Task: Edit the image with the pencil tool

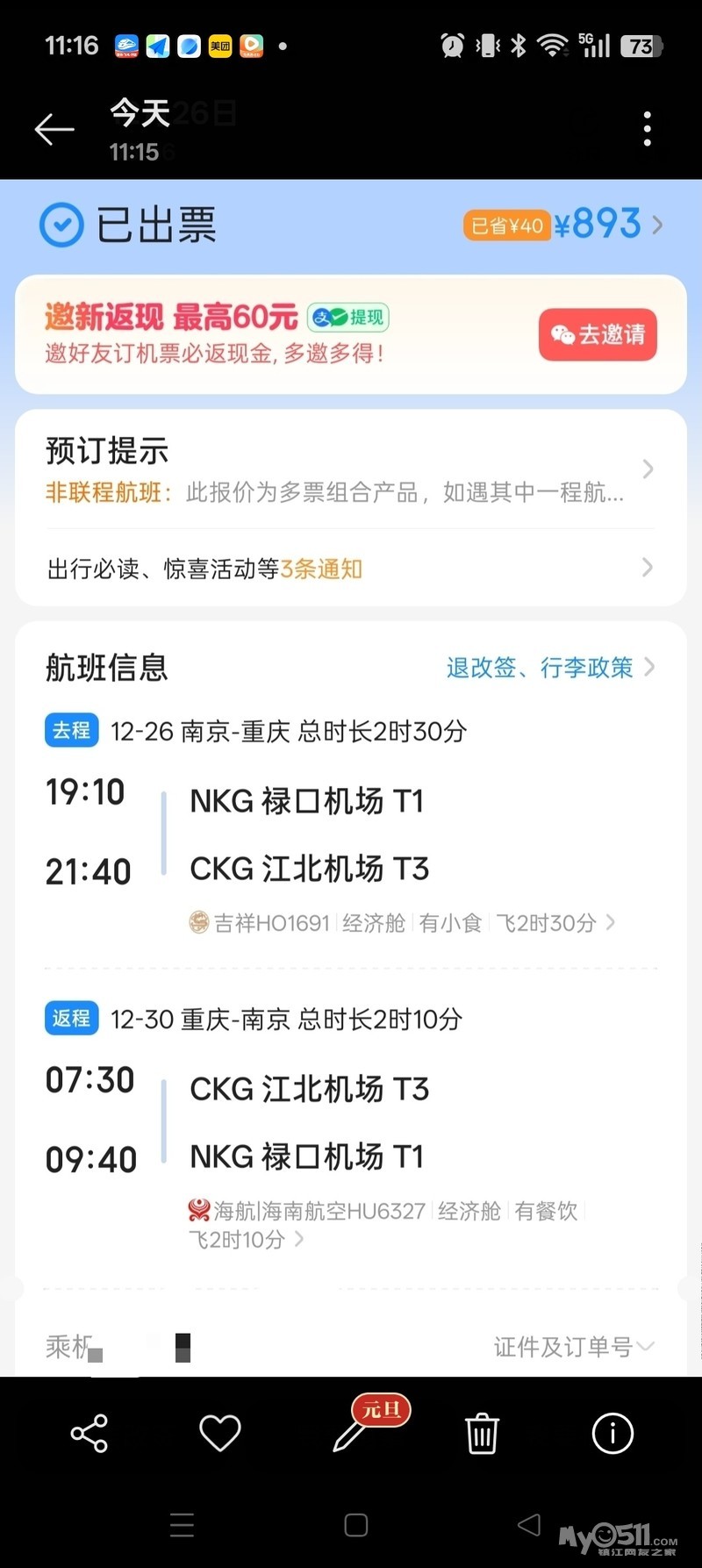Action: coord(350,1436)
